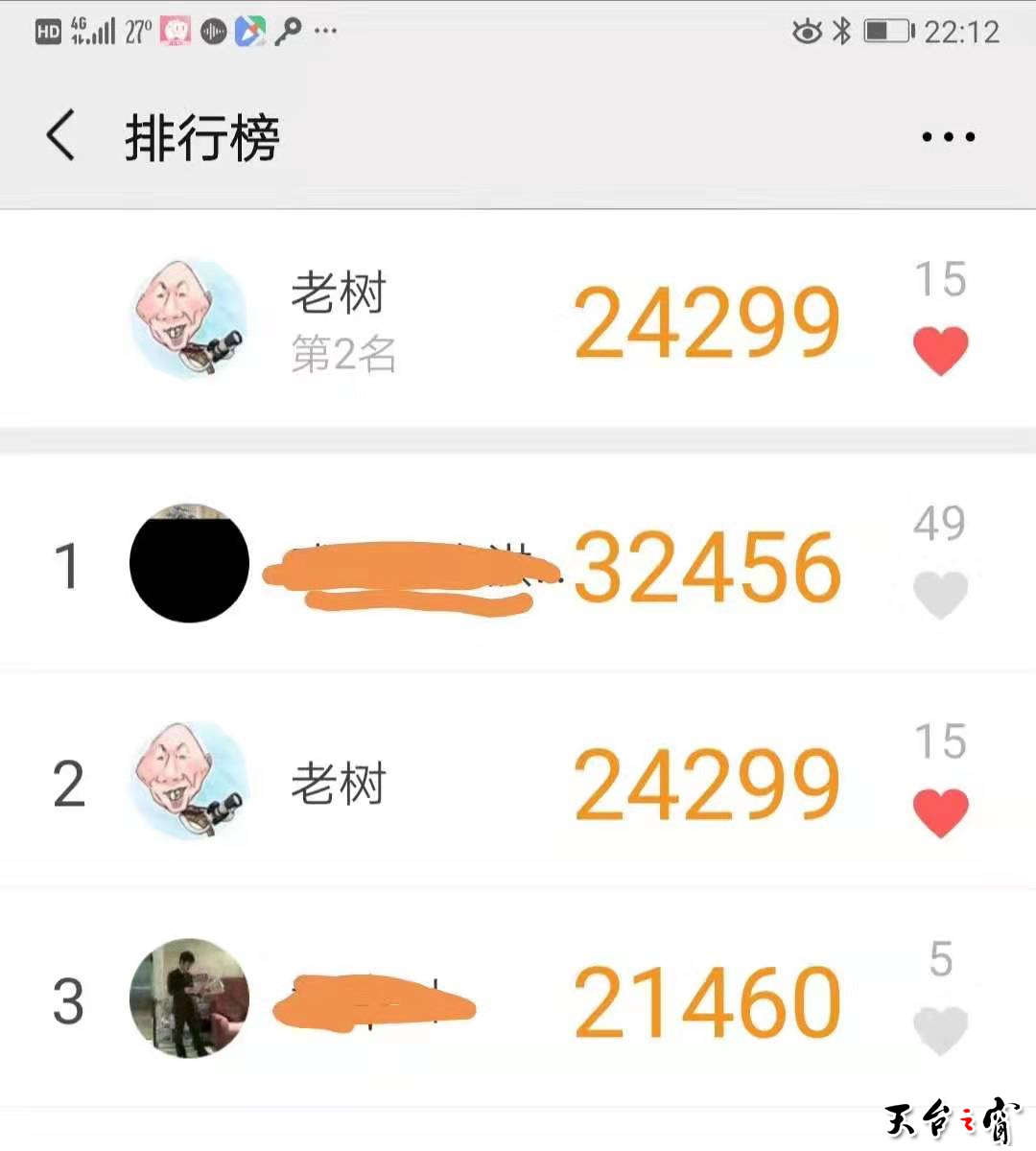Tap the red heart in the 第2名 summary row

tap(940, 350)
